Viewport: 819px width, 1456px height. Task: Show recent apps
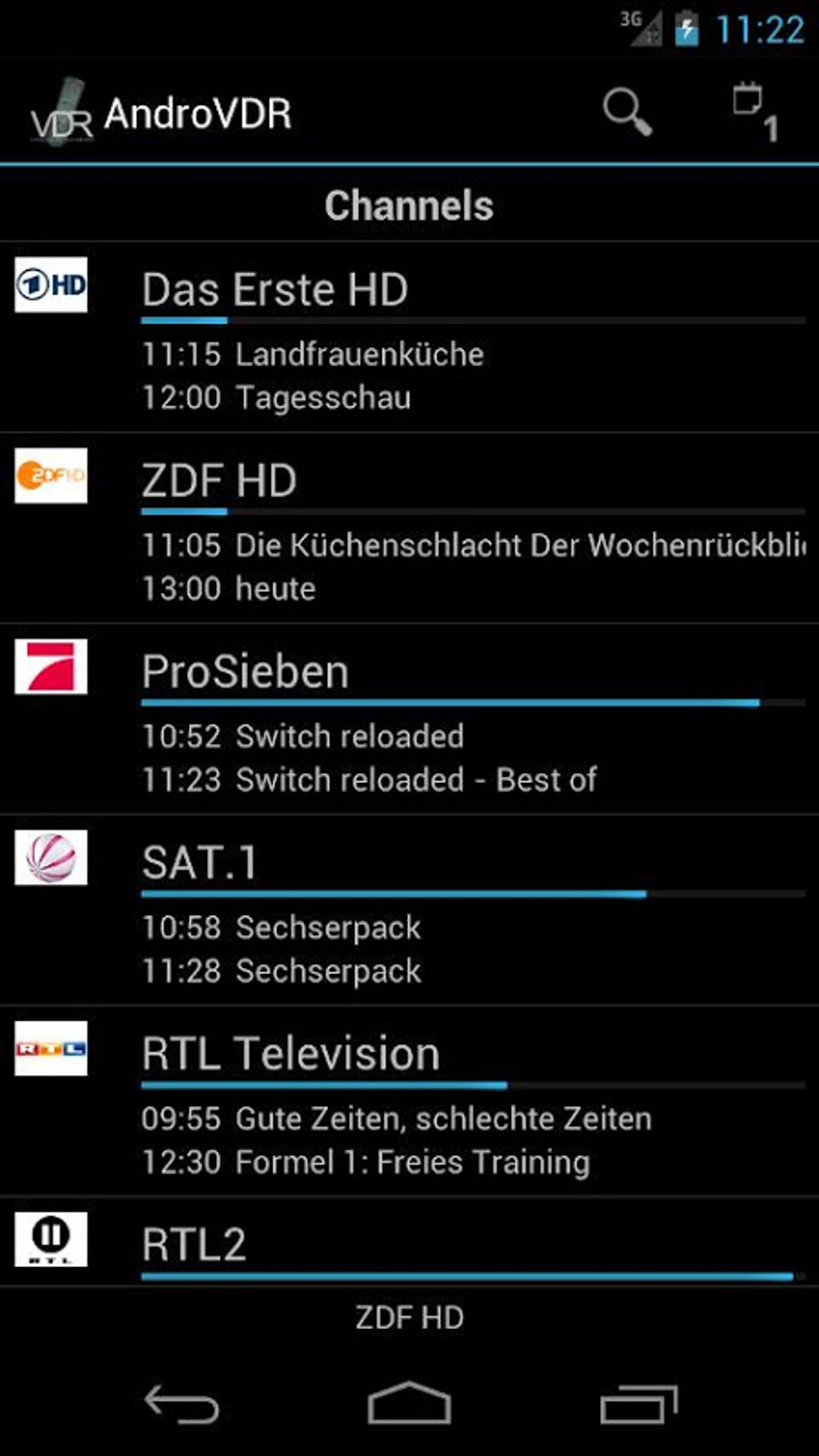pos(638,1405)
